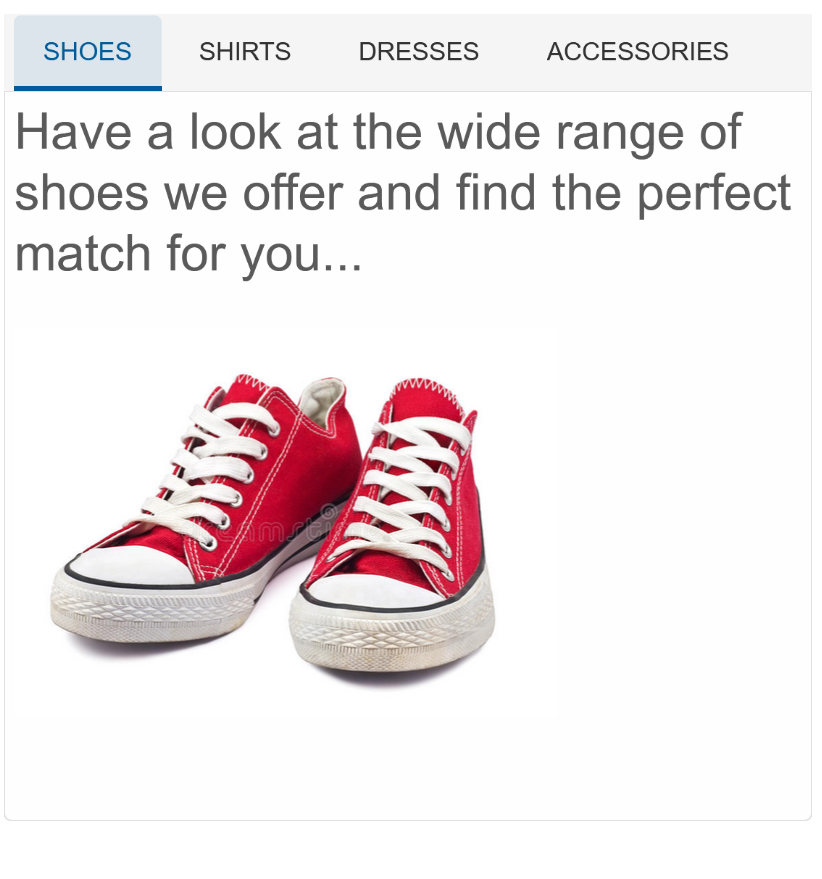Viewport: 822px width, 879px height.
Task: Select the Shoes tab
Action: click(x=88, y=52)
